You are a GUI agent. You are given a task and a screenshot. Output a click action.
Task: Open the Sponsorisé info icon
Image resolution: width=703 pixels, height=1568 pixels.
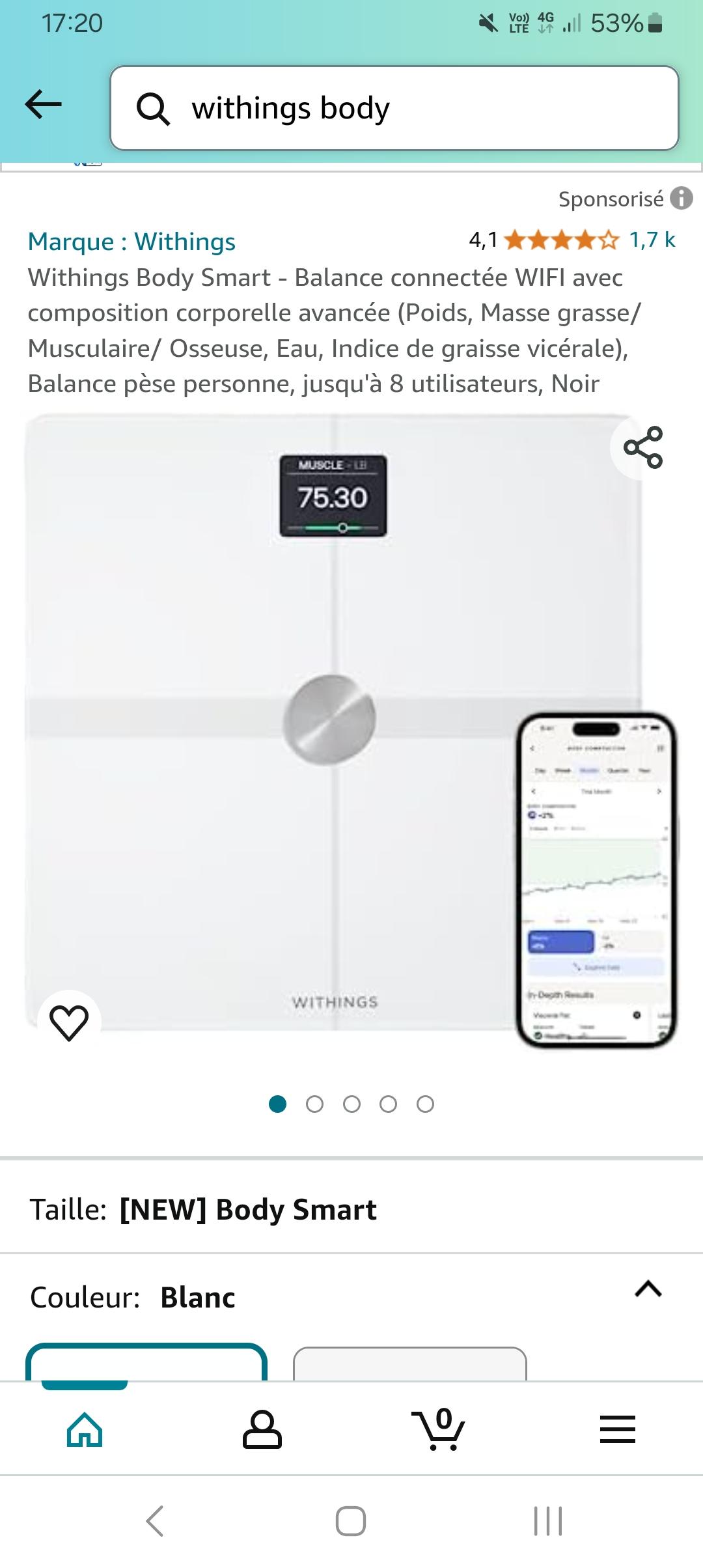click(x=682, y=198)
